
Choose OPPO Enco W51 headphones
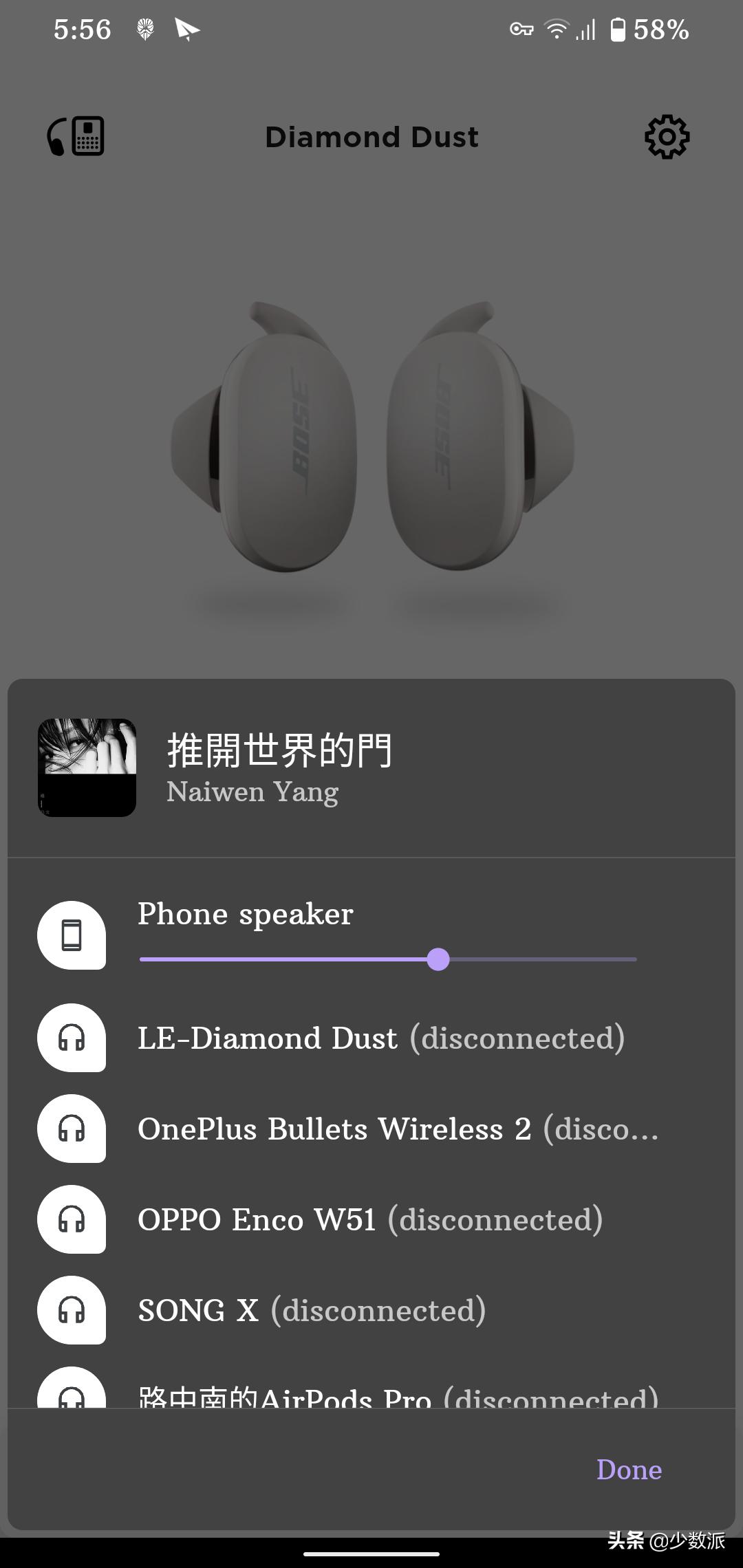point(369,1220)
